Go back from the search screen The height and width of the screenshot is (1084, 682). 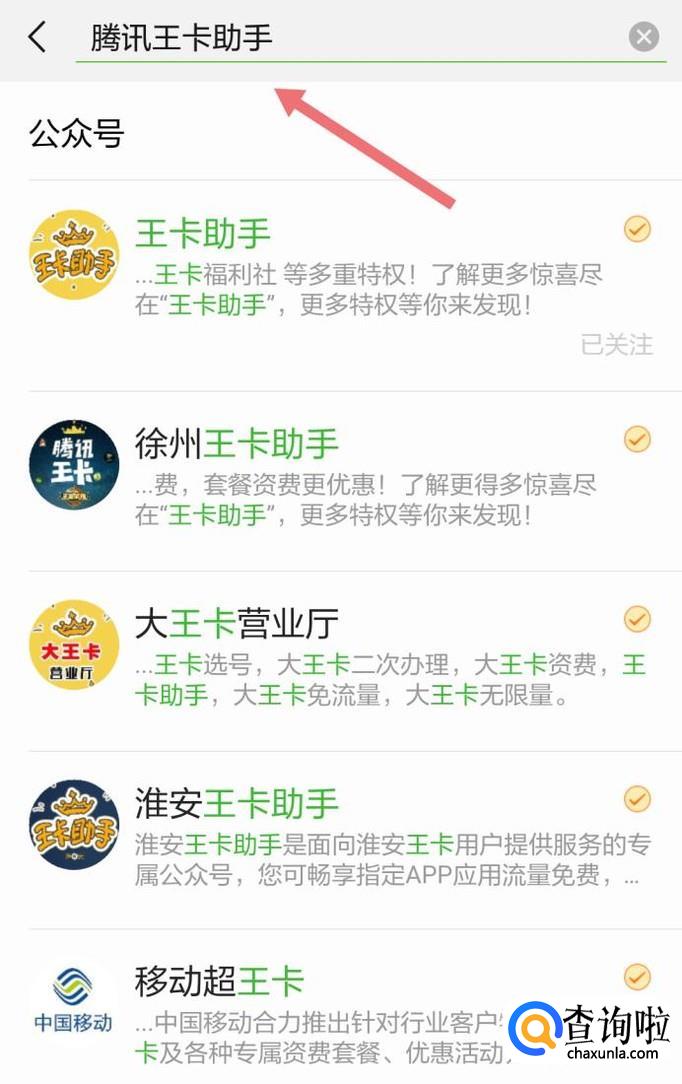(x=37, y=38)
